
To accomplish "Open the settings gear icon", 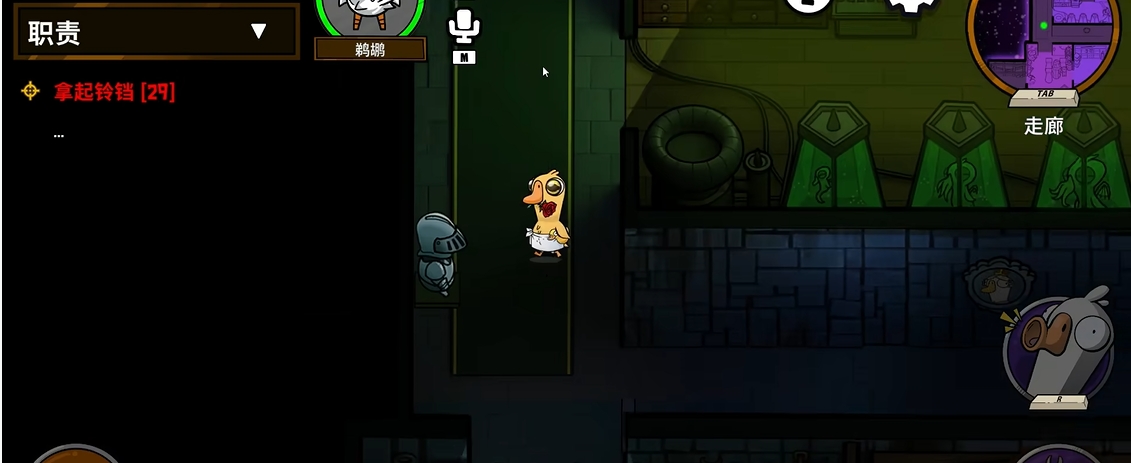I will click(x=909, y=5).
